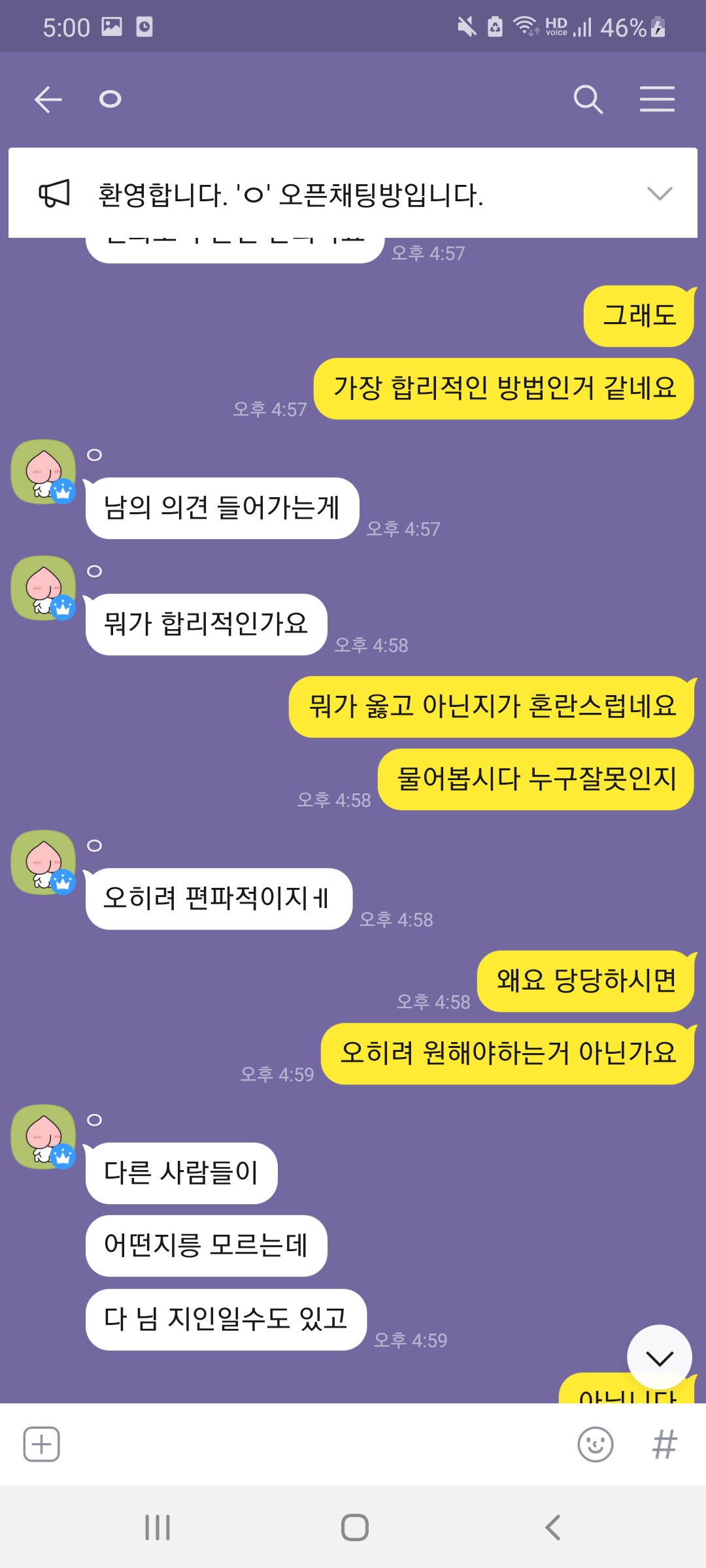Open profile avatar beside '다른 사람들이'

coord(43,1137)
